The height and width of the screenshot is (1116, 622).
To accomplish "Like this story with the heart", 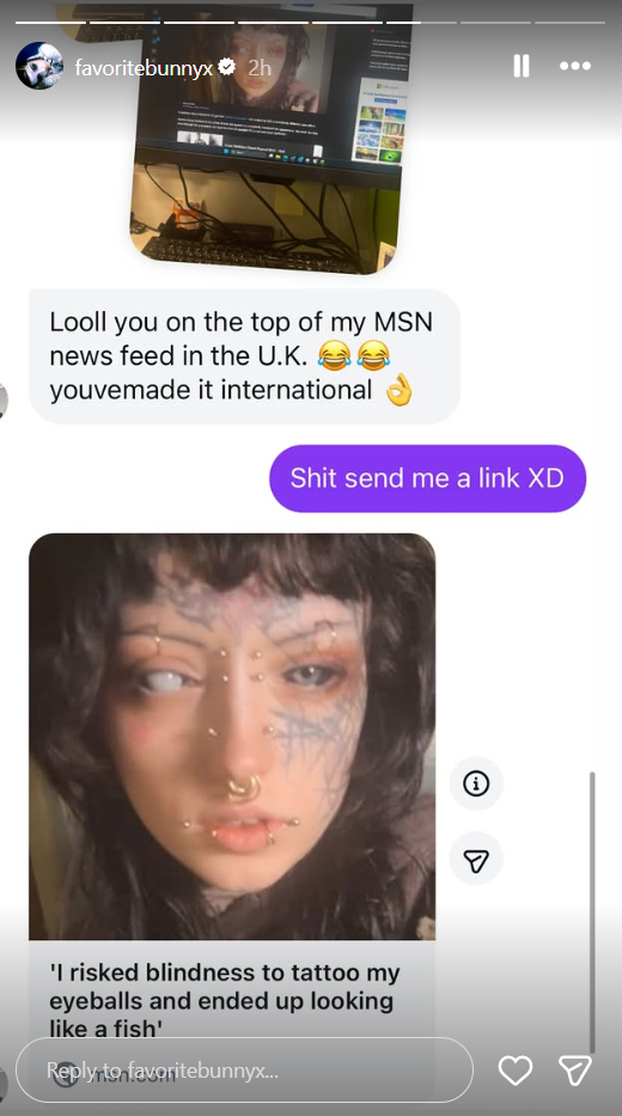I will point(515,1071).
